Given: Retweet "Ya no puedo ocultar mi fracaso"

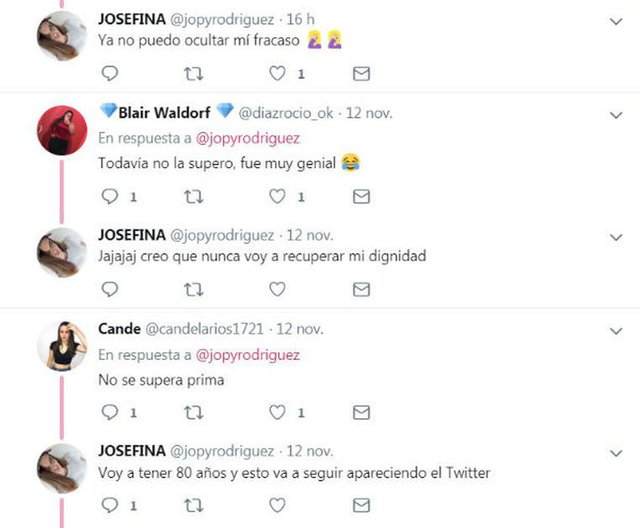Looking at the screenshot, I should (x=194, y=74).
